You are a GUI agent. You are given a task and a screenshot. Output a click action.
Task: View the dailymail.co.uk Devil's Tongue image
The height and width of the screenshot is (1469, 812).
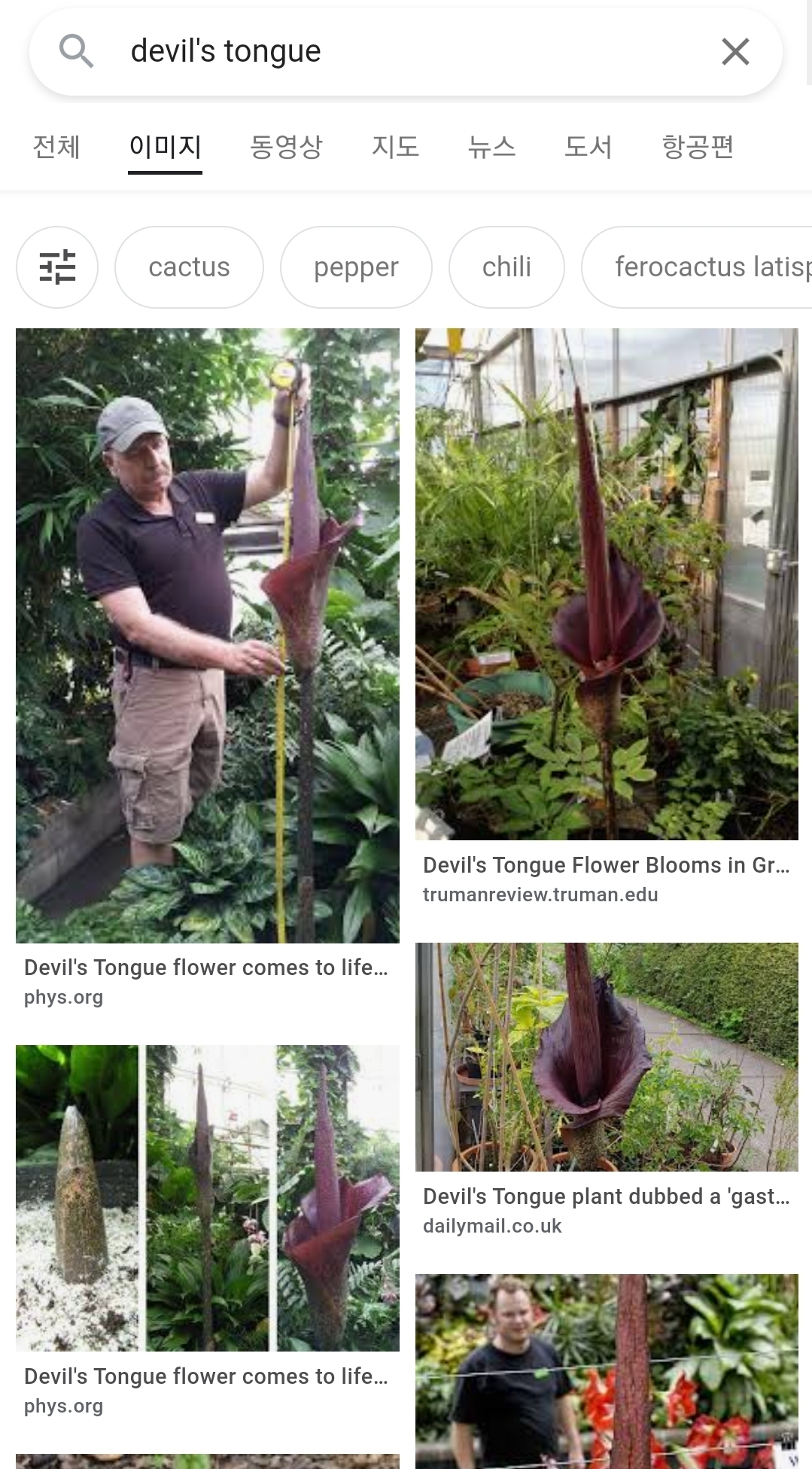pos(607,1057)
